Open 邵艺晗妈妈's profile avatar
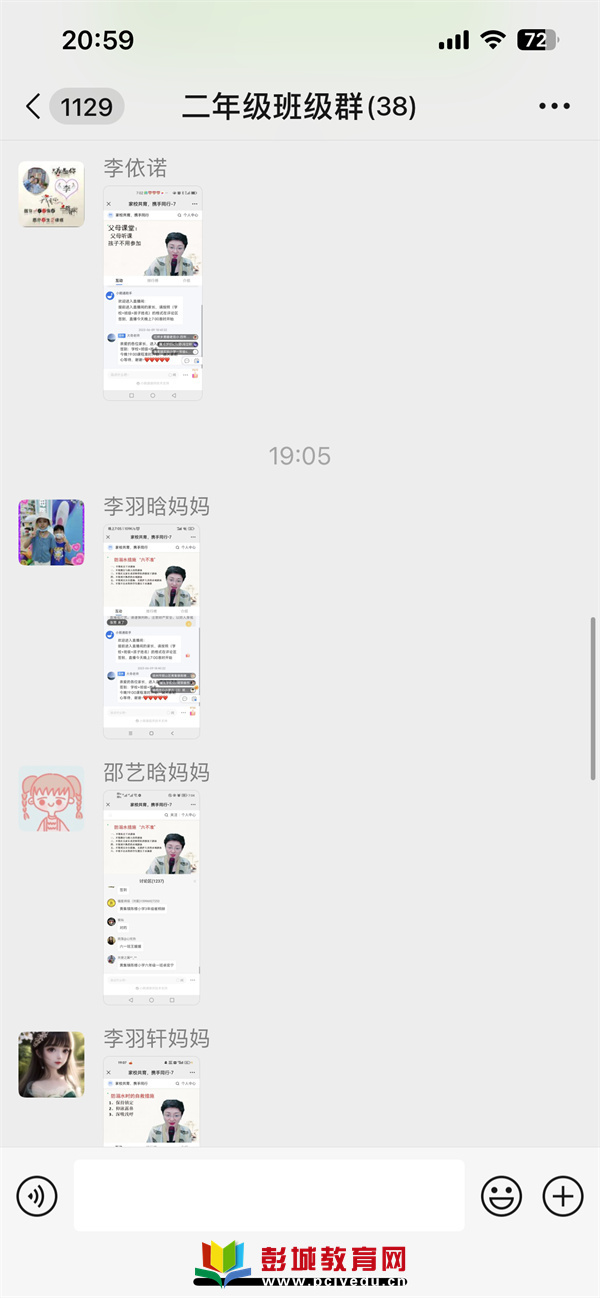Image resolution: width=600 pixels, height=1298 pixels. (51, 798)
